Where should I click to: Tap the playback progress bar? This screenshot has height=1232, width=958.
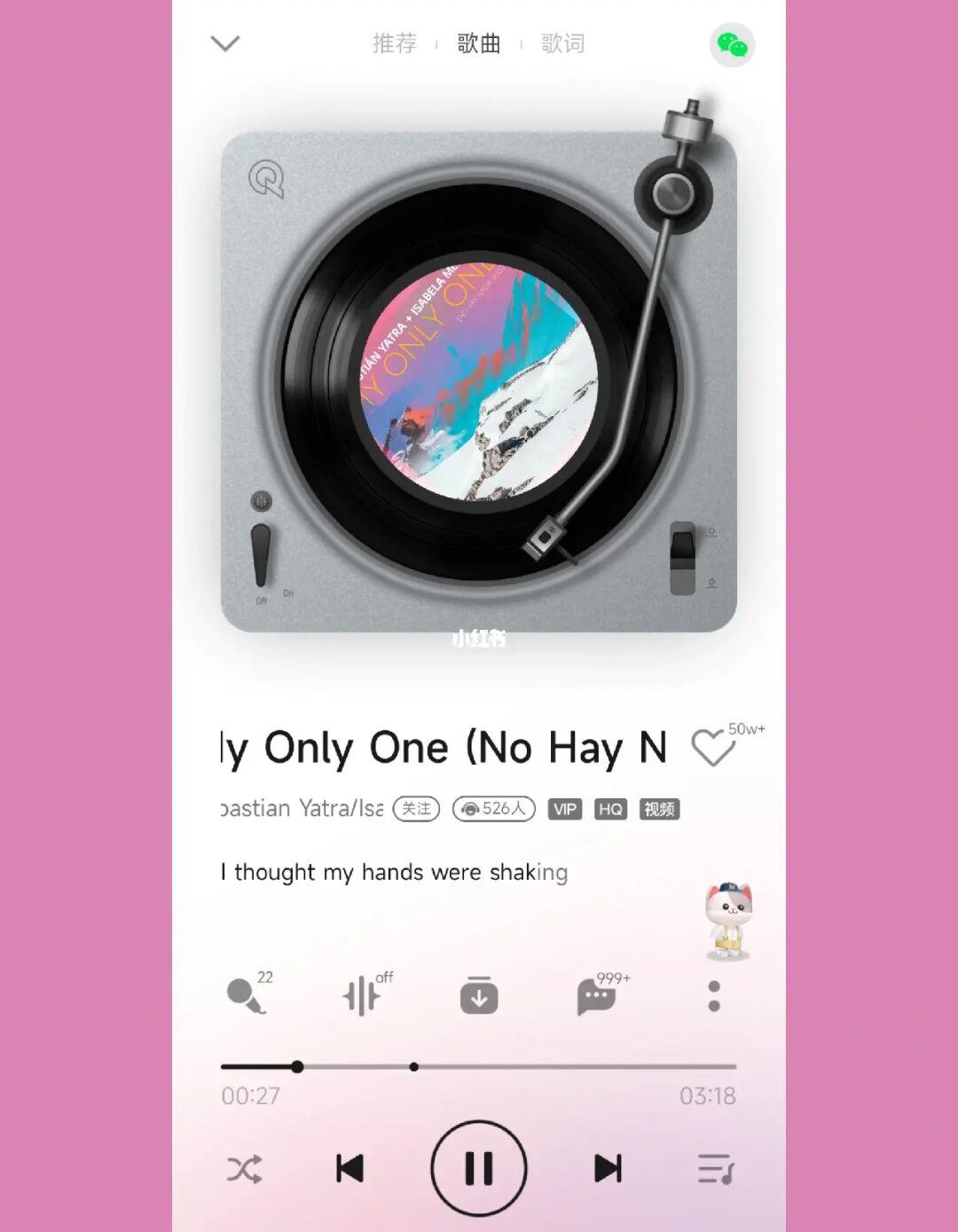(479, 1067)
